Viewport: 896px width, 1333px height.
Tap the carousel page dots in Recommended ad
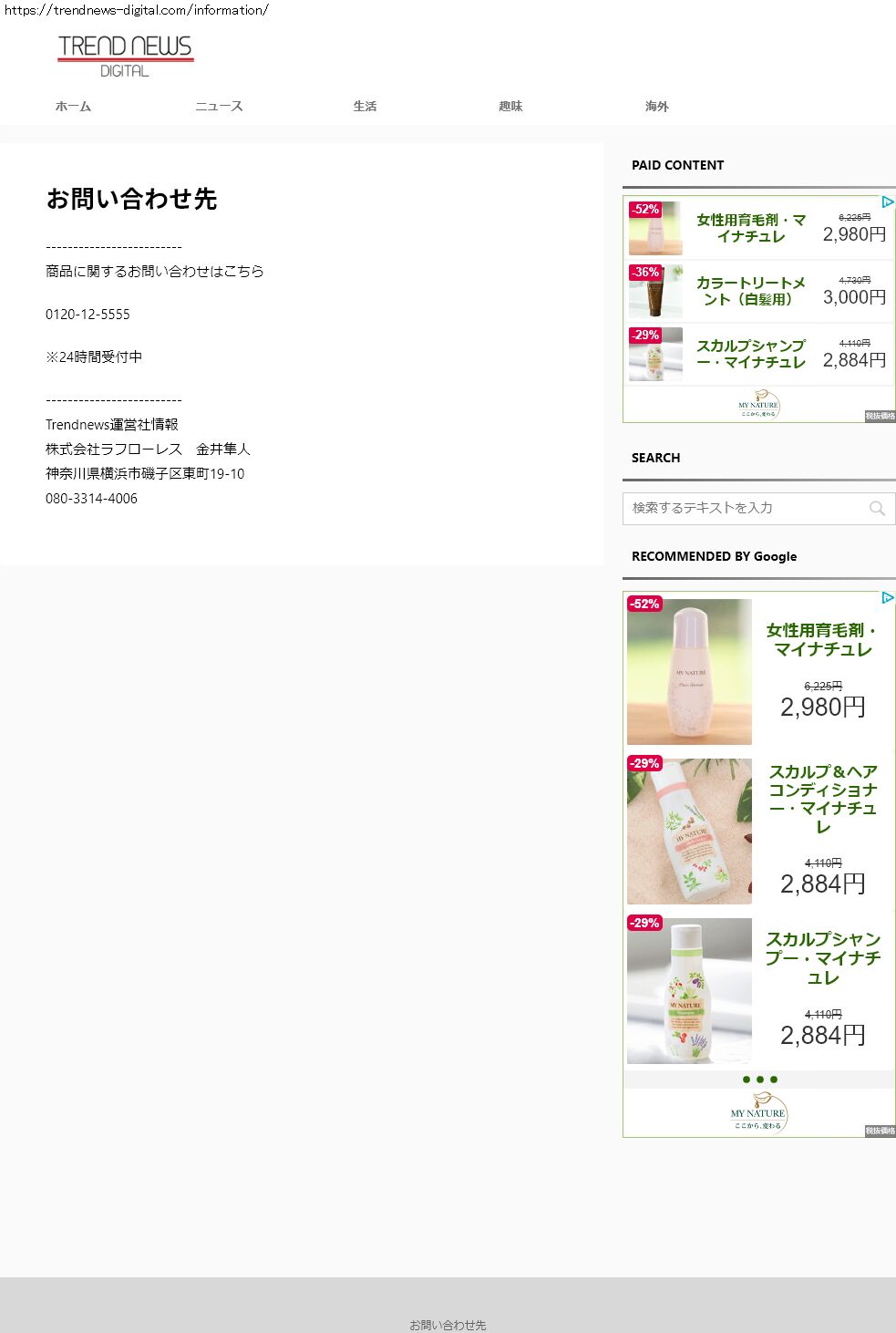pyautogui.click(x=759, y=1080)
